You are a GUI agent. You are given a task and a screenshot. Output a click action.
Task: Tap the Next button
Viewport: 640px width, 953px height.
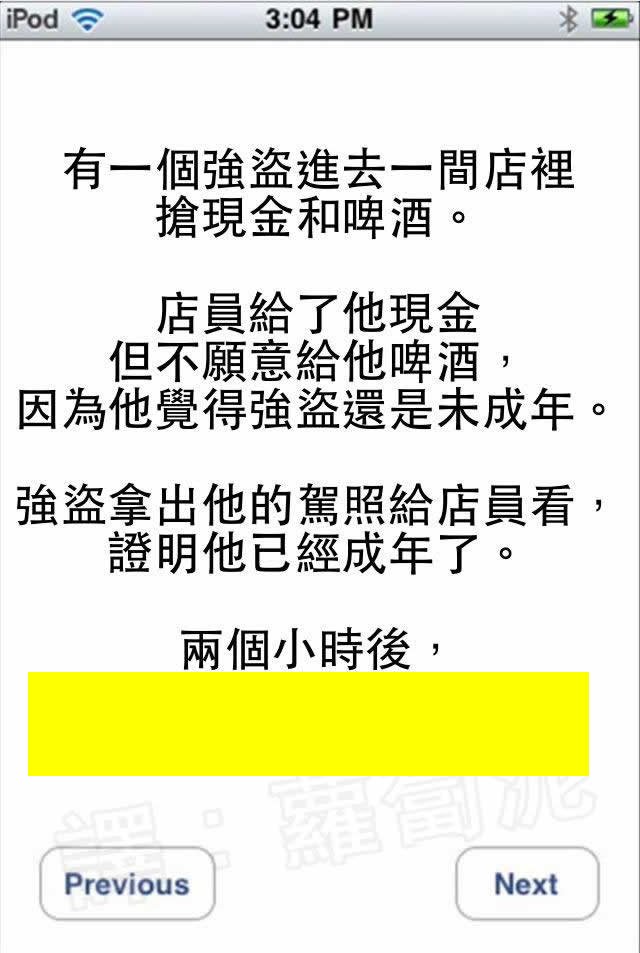526,884
